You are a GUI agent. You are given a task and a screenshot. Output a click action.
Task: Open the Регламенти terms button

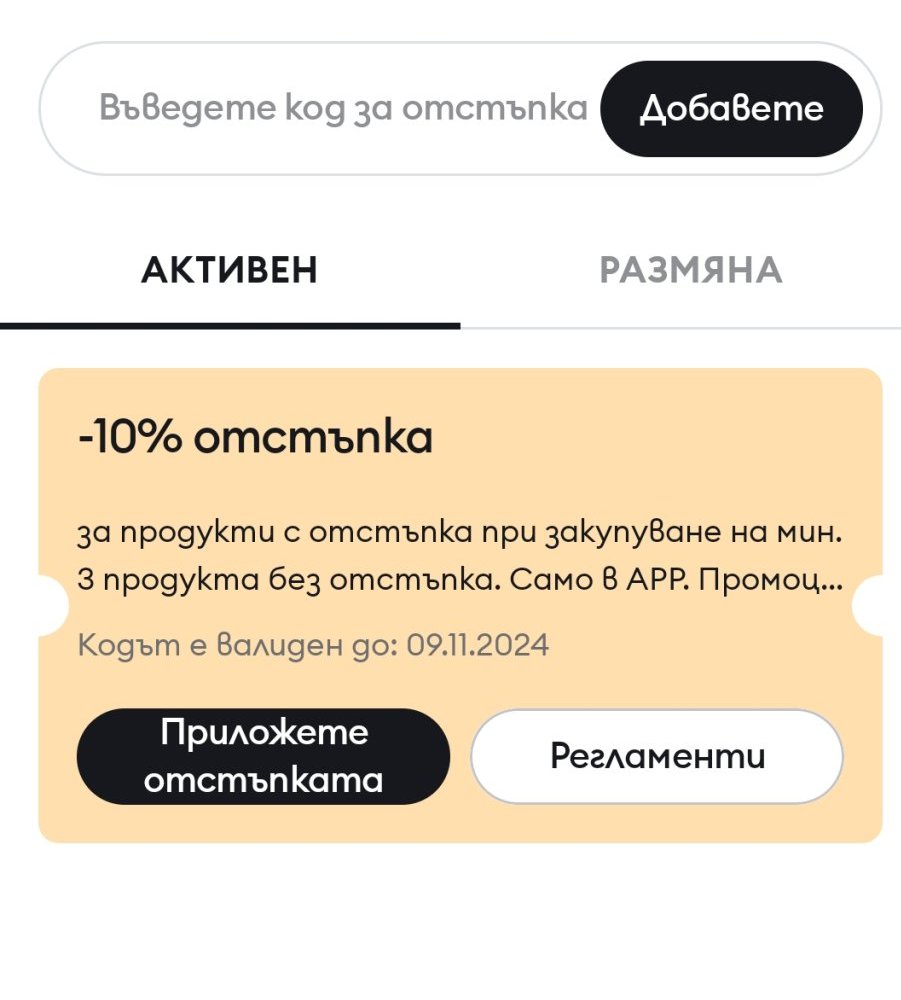click(657, 756)
